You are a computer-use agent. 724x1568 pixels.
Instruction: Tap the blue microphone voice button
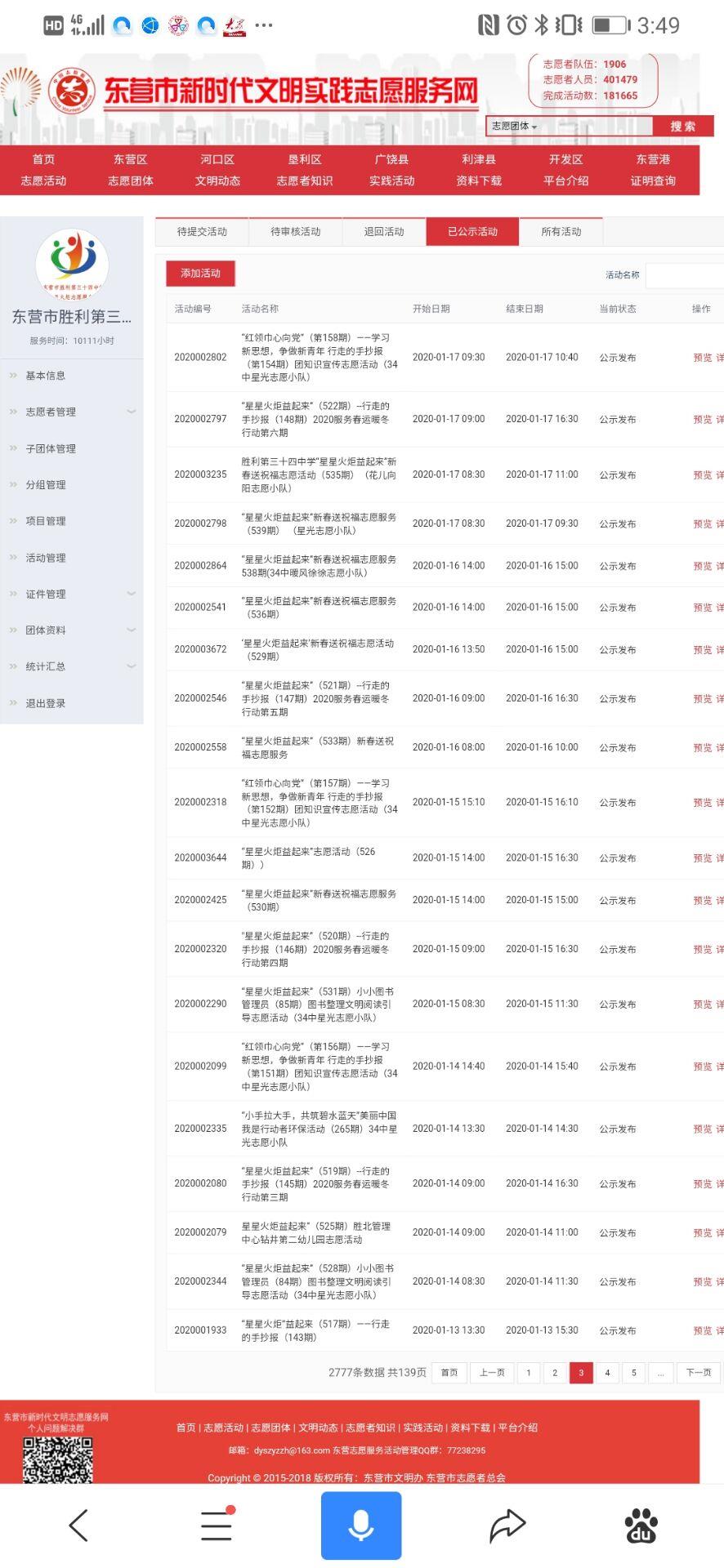coord(361,1526)
